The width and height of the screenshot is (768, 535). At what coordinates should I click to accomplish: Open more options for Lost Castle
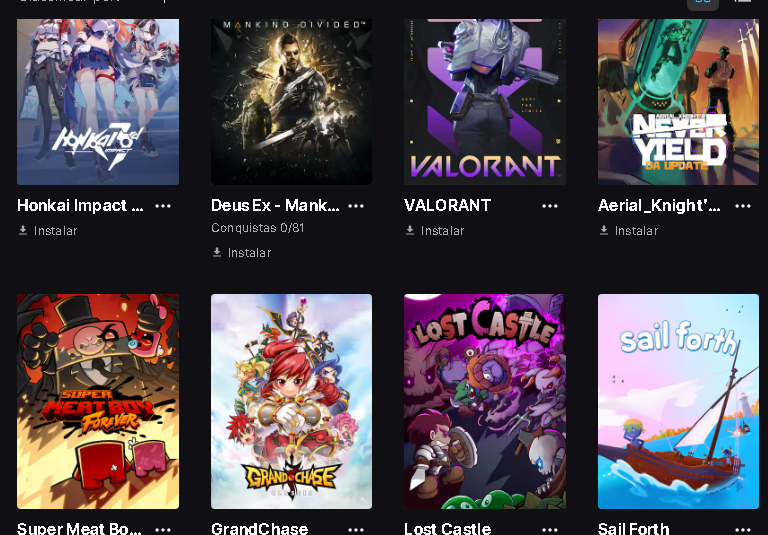[x=550, y=528]
